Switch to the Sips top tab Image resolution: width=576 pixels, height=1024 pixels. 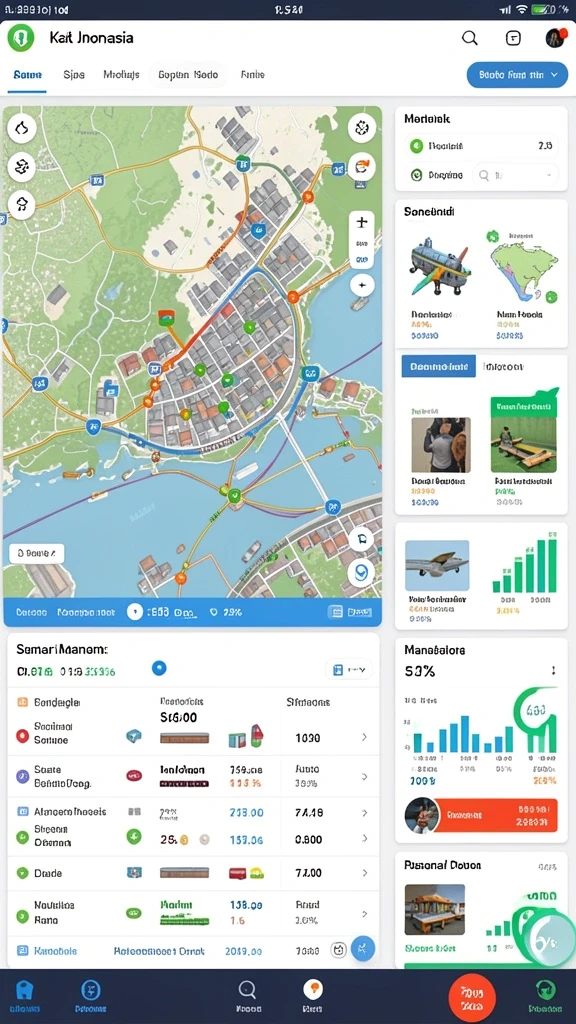tap(74, 75)
